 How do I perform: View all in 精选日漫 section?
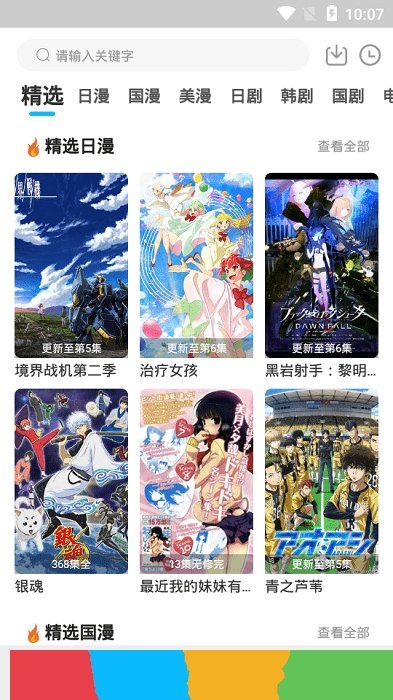pyautogui.click(x=343, y=146)
